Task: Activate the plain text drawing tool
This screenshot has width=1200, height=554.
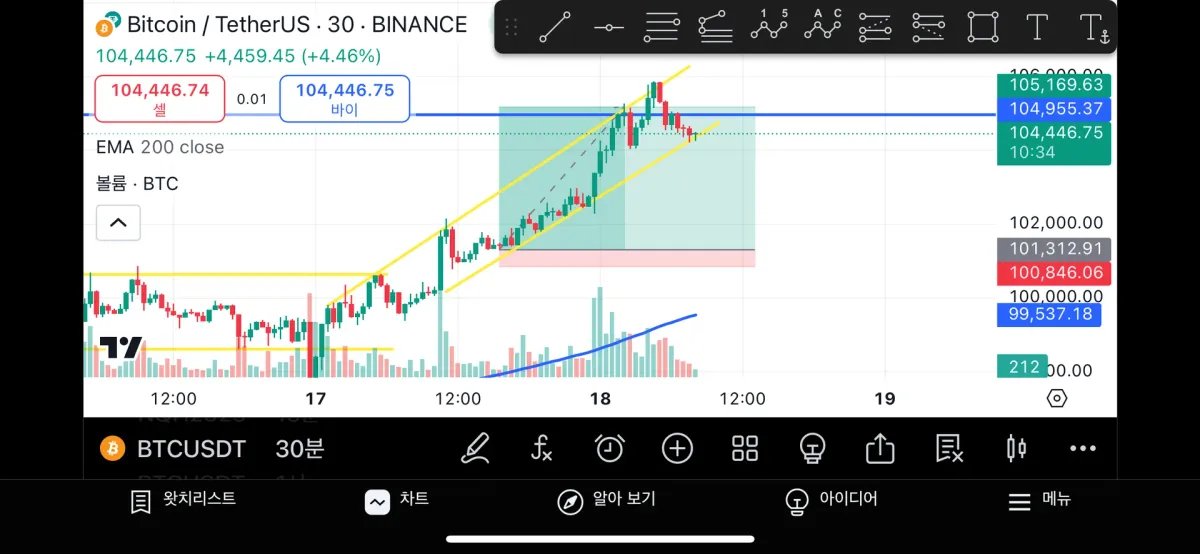Action: coord(1037,27)
